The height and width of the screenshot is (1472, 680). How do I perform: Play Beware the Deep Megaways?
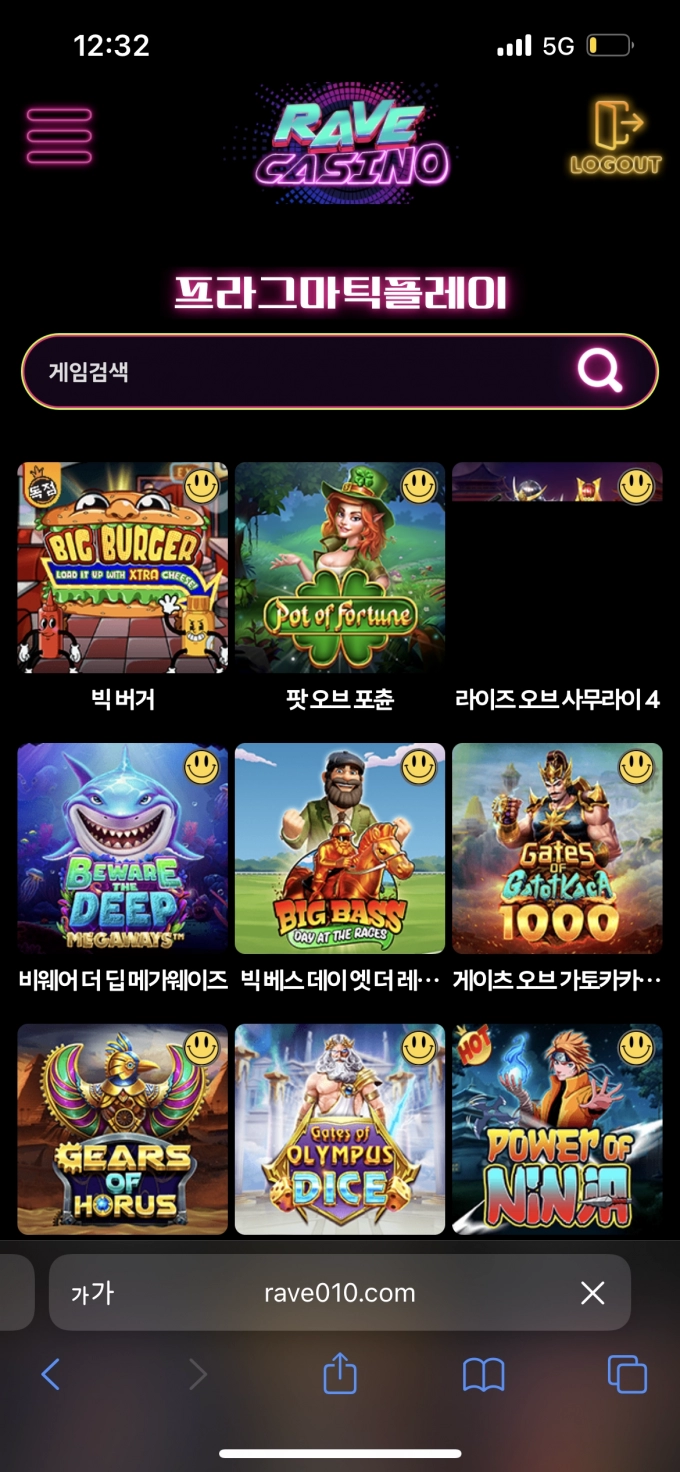pyautogui.click(x=122, y=848)
